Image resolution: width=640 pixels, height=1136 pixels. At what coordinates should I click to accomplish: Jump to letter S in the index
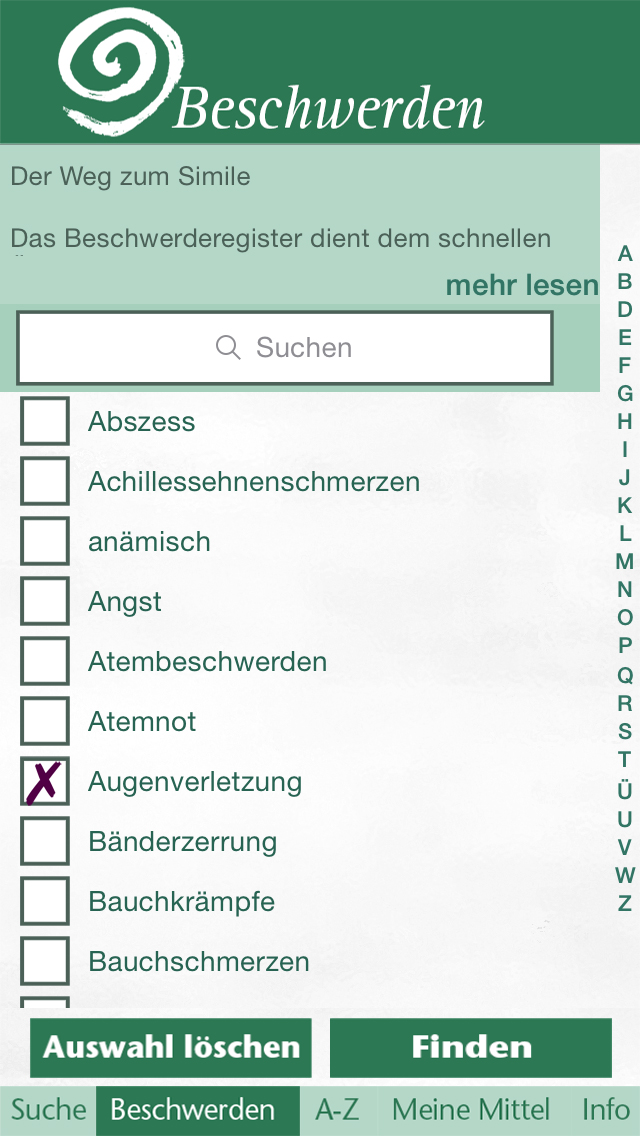pos(625,731)
